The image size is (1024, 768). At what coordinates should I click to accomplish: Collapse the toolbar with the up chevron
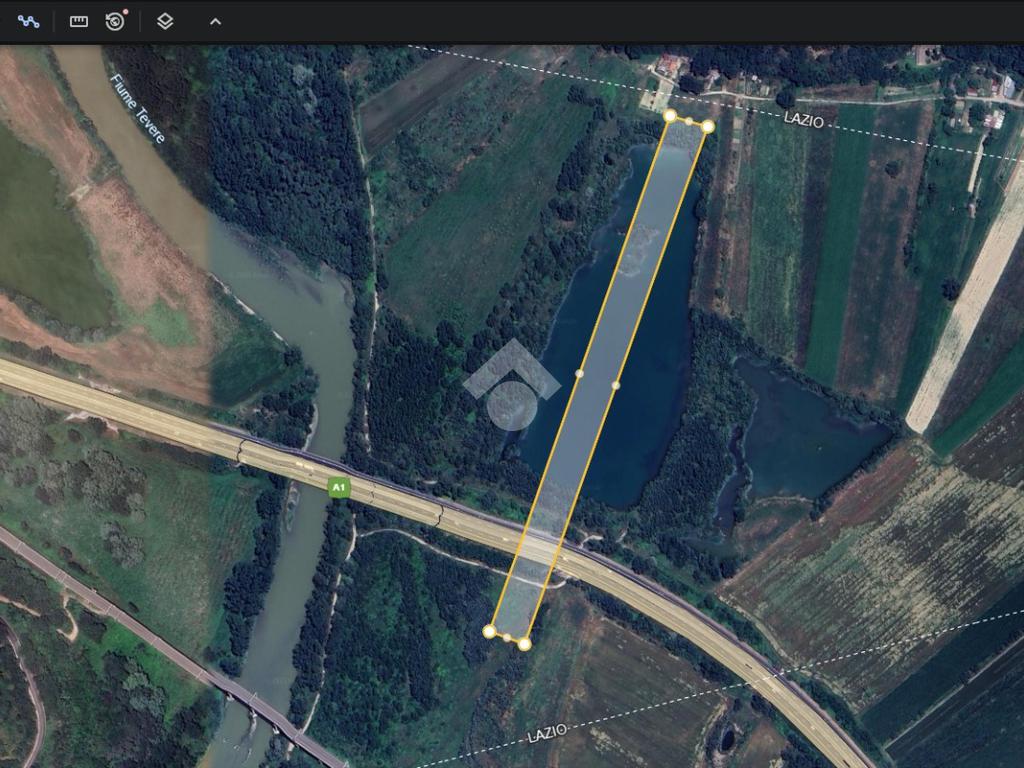click(215, 21)
